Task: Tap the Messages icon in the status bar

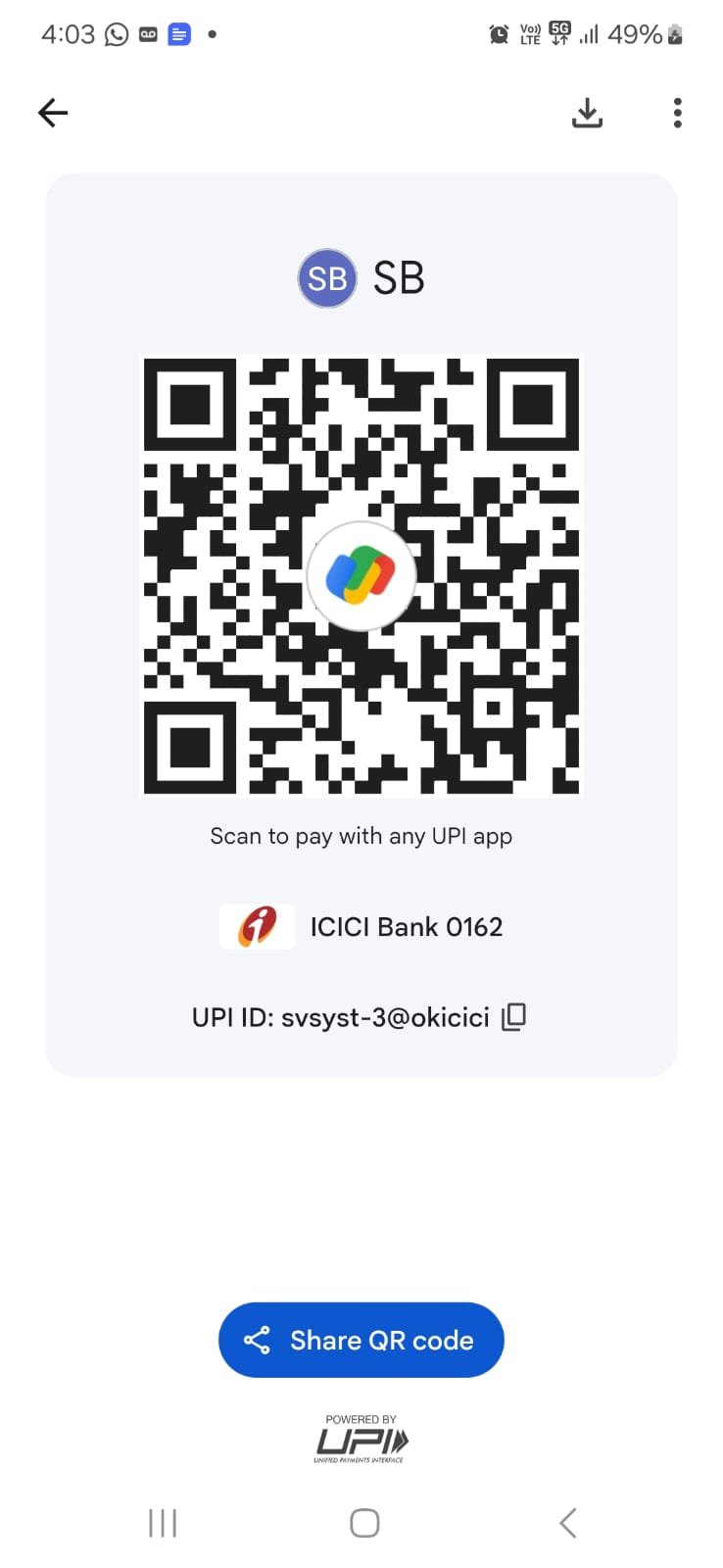Action: point(179,34)
